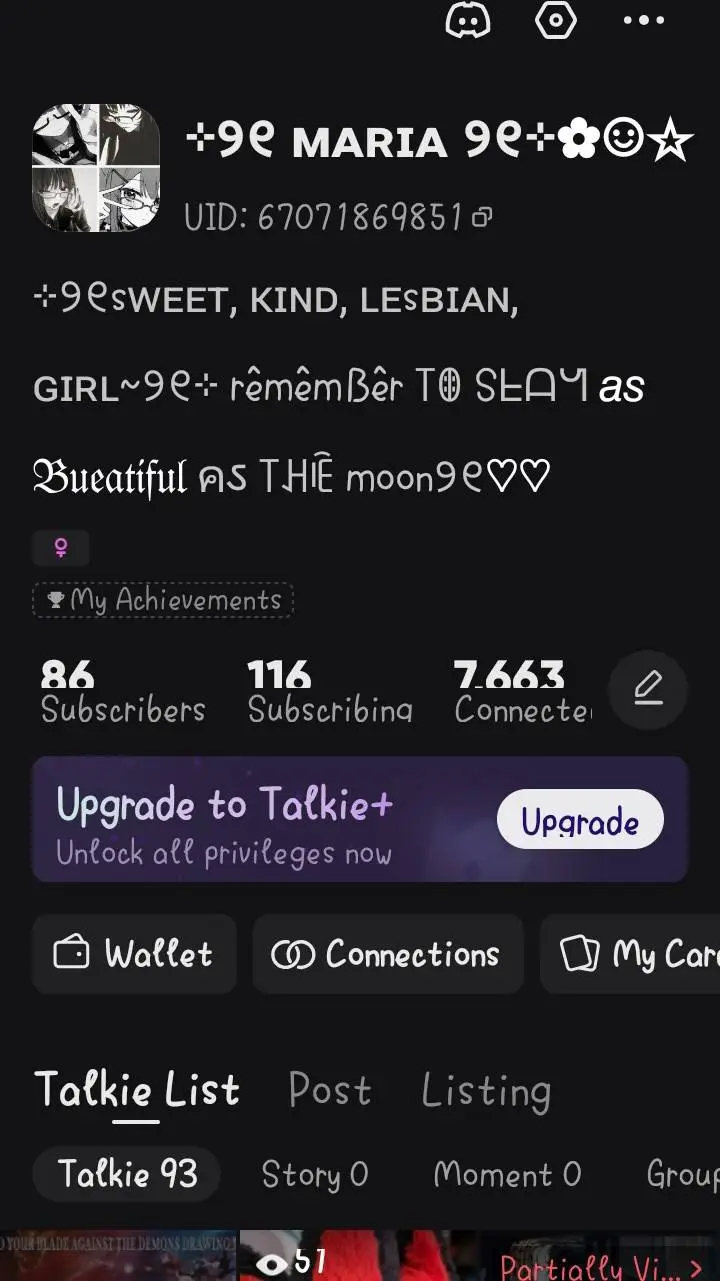Tap Upgrade for Talkie+
The height and width of the screenshot is (1281, 720).
click(580, 820)
